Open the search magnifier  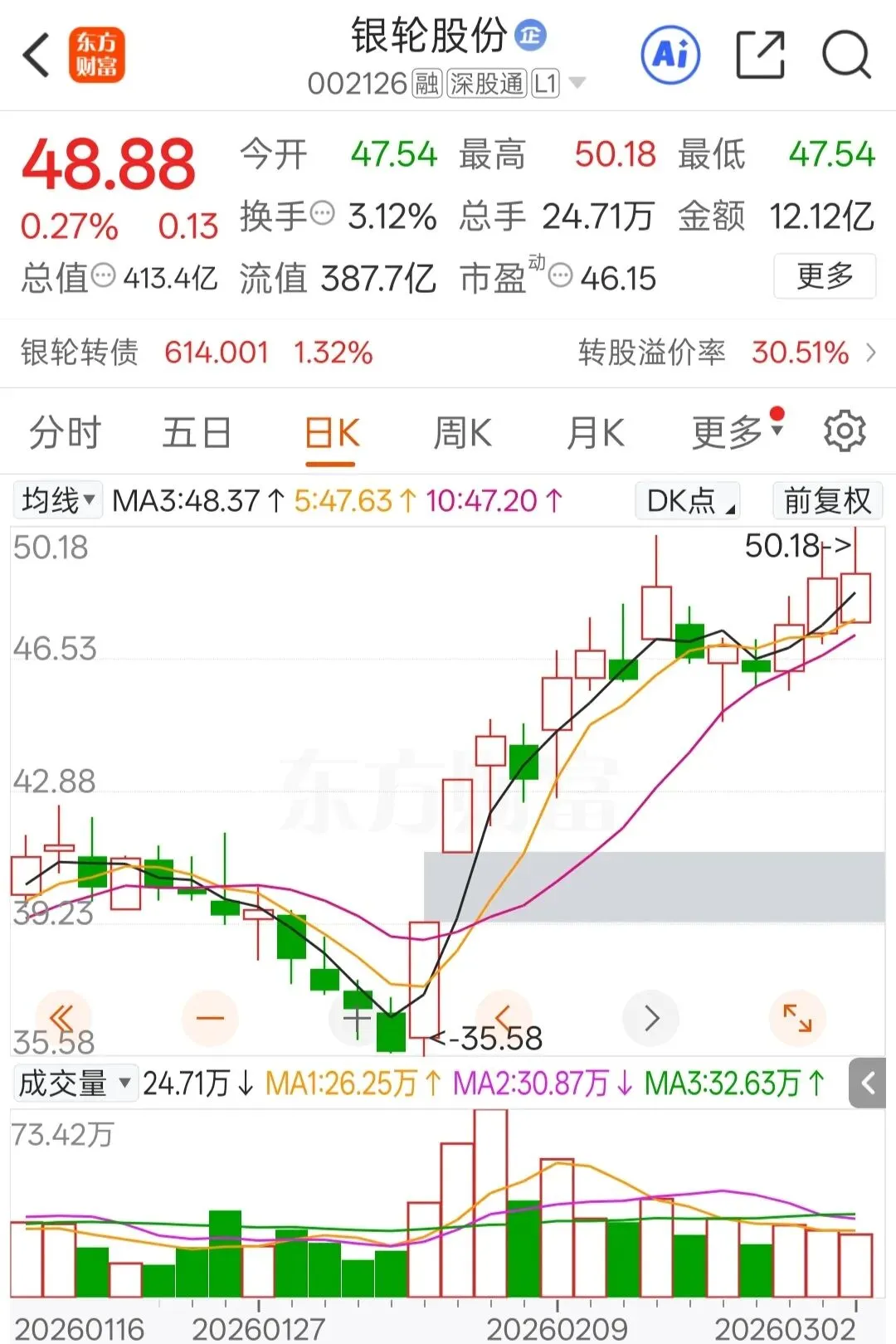845,56
